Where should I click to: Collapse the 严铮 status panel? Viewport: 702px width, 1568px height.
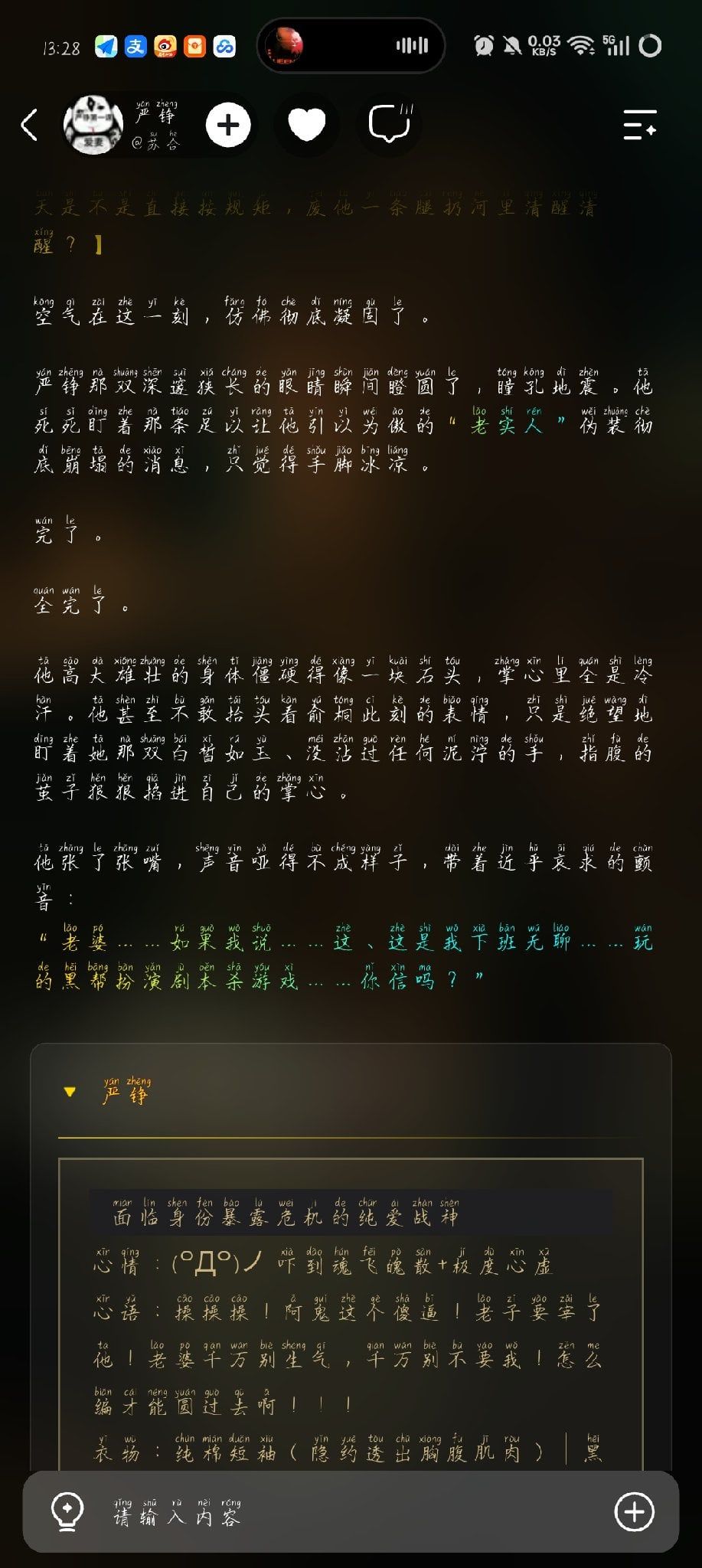[x=70, y=1092]
